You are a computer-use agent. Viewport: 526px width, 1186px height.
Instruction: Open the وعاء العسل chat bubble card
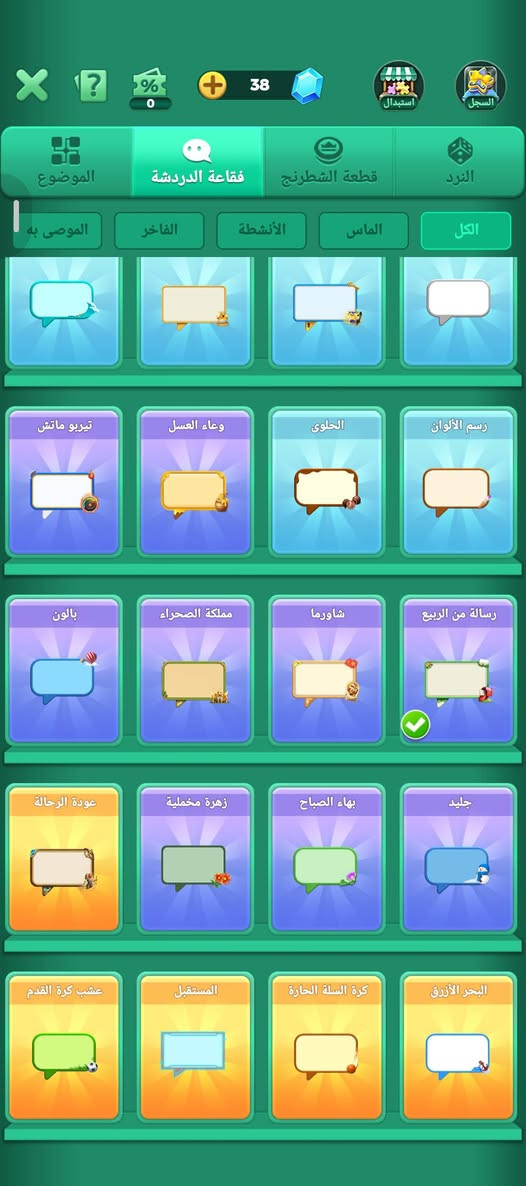point(195,482)
